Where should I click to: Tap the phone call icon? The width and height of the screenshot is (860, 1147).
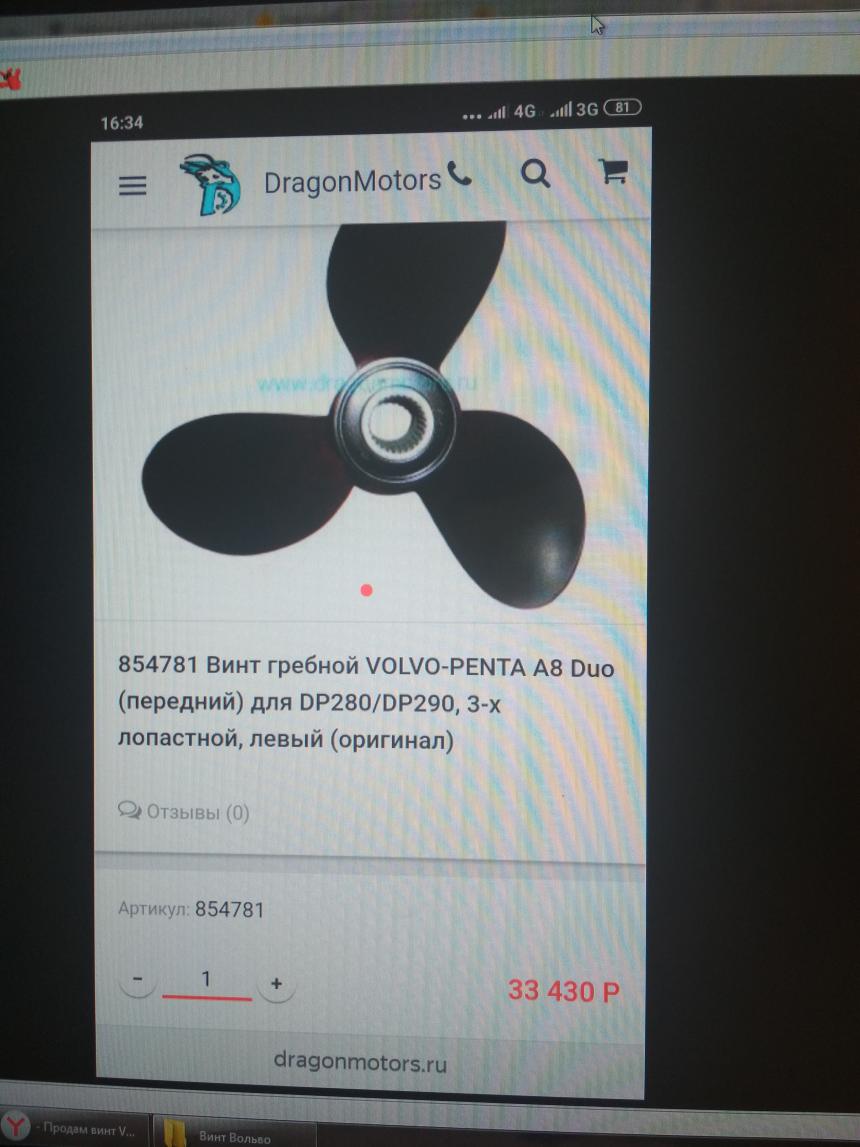[x=459, y=175]
